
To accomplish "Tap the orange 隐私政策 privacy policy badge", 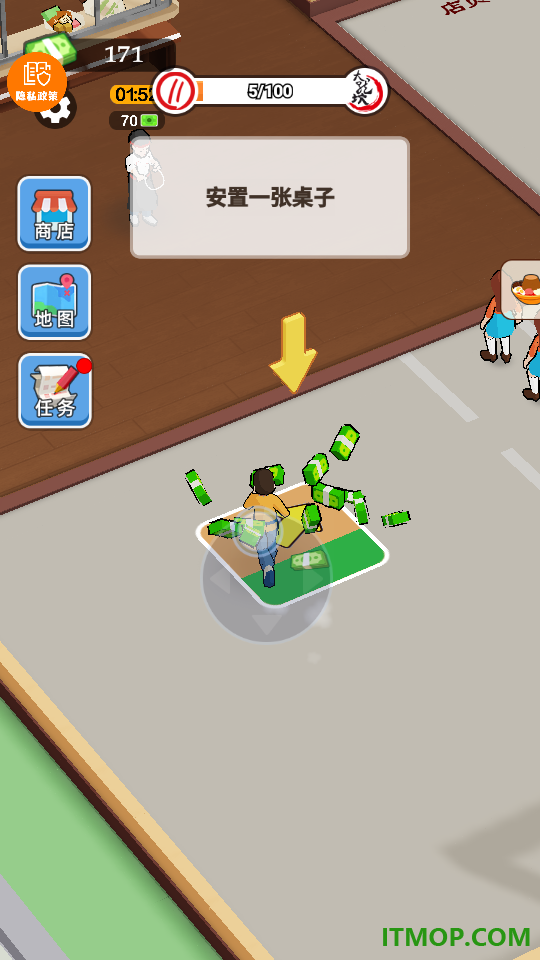I will [37, 82].
